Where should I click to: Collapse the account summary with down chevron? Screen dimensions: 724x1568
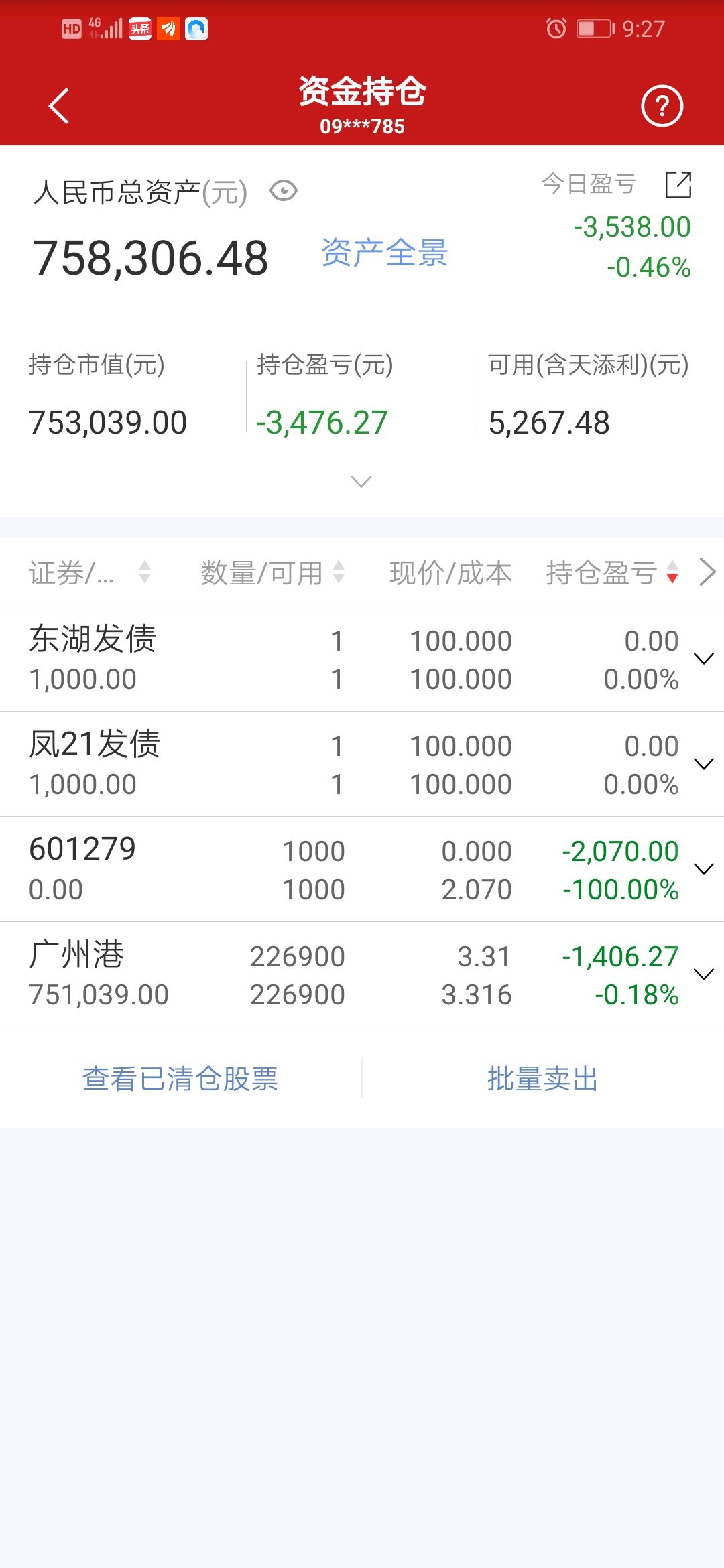click(x=361, y=481)
